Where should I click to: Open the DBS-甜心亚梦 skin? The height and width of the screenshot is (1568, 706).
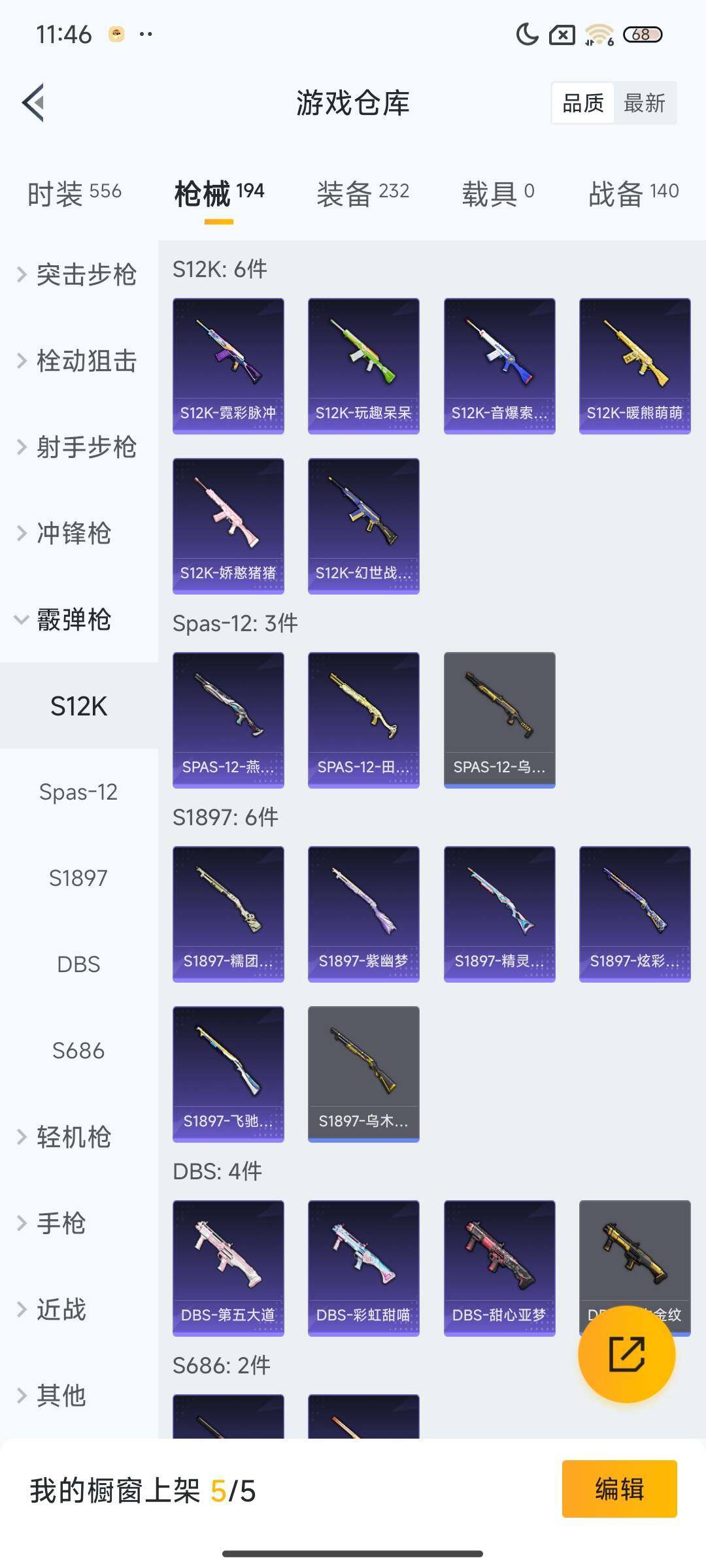click(x=499, y=1266)
